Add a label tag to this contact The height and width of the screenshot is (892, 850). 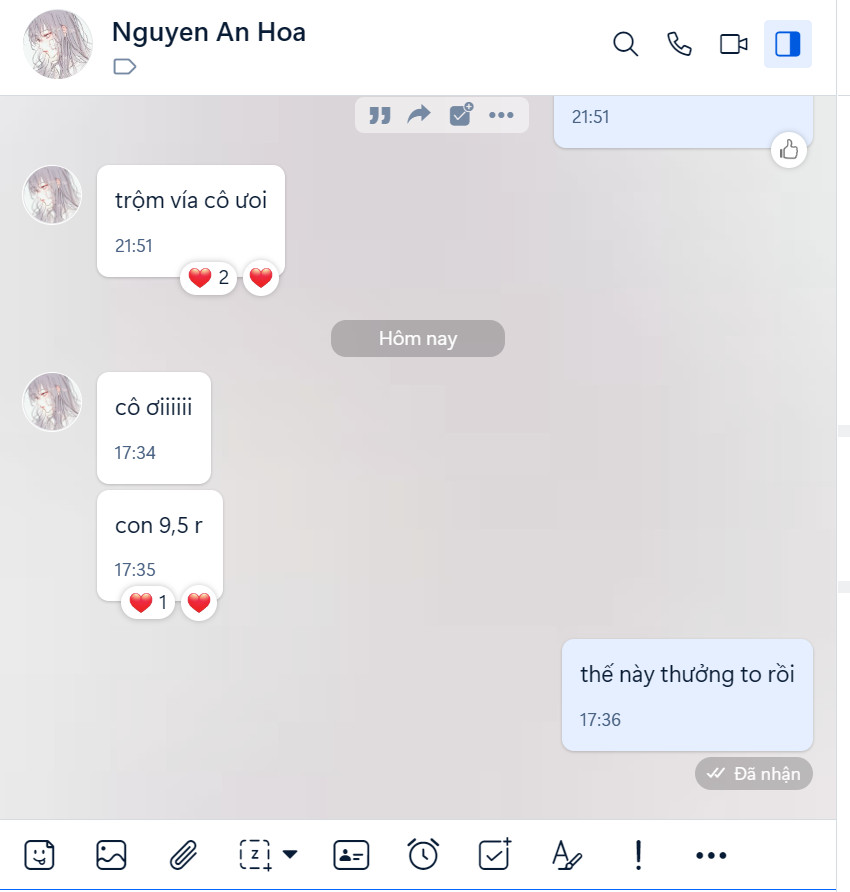pos(125,67)
